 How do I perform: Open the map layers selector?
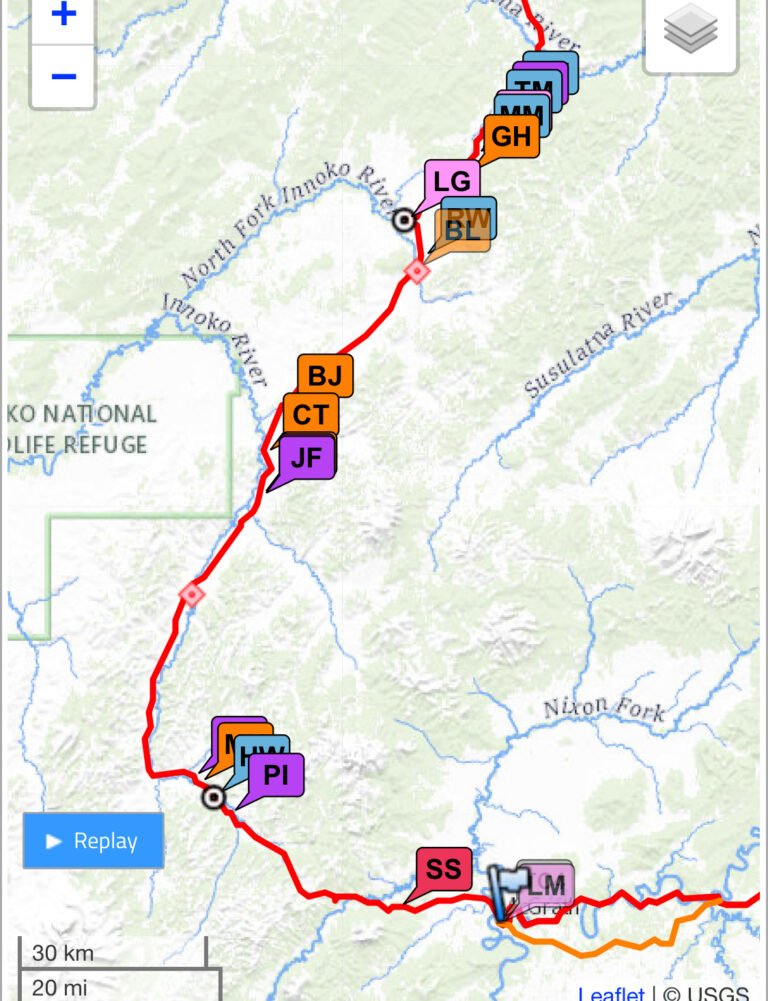690,32
